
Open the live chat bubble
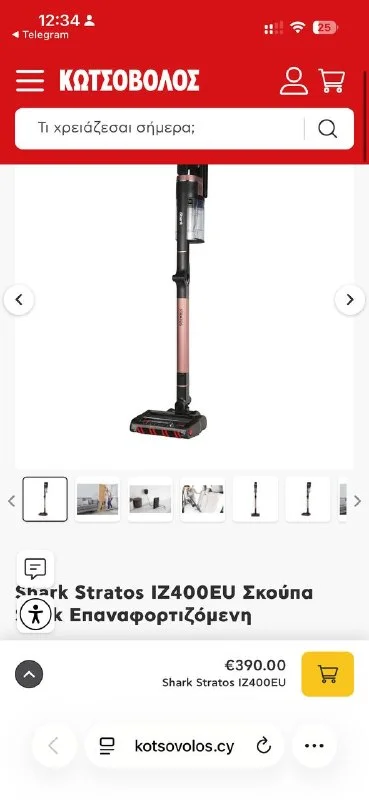pyautogui.click(x=35, y=568)
